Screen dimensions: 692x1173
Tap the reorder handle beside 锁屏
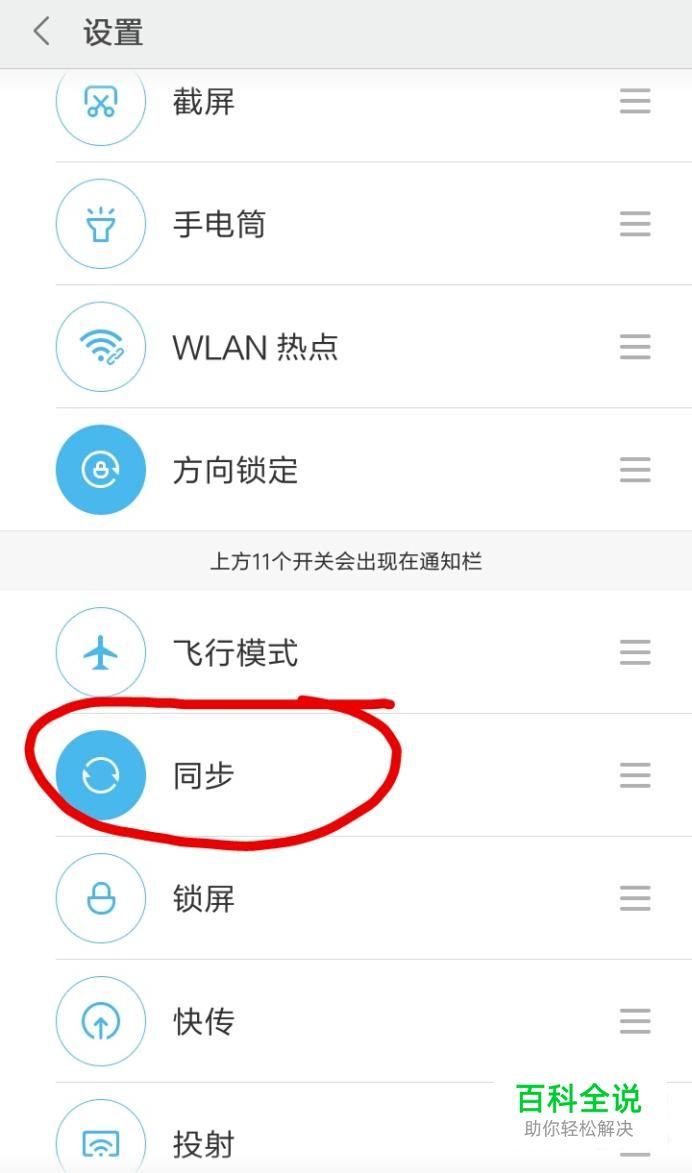pyautogui.click(x=635, y=898)
